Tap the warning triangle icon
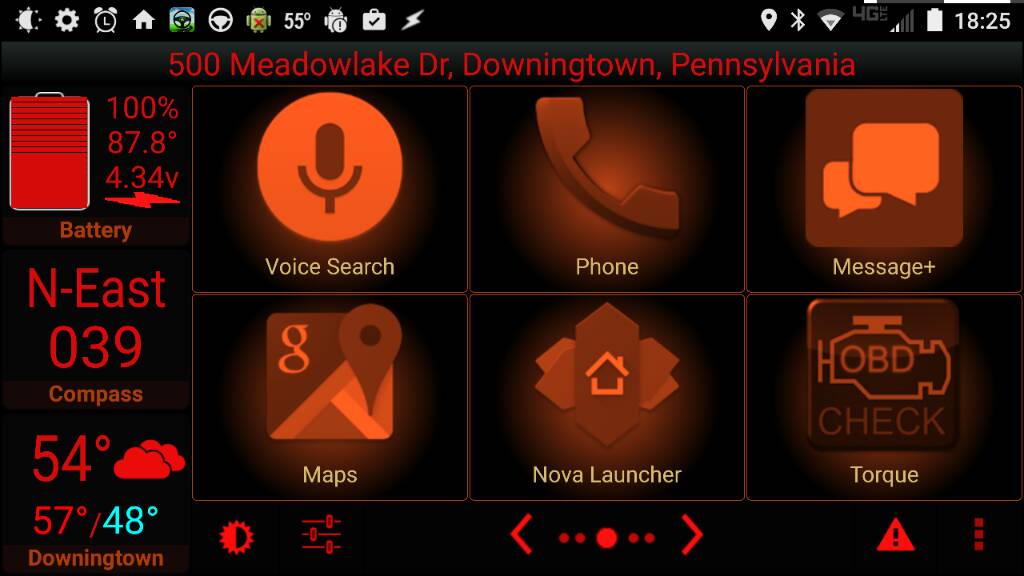1024x576 pixels. 895,537
